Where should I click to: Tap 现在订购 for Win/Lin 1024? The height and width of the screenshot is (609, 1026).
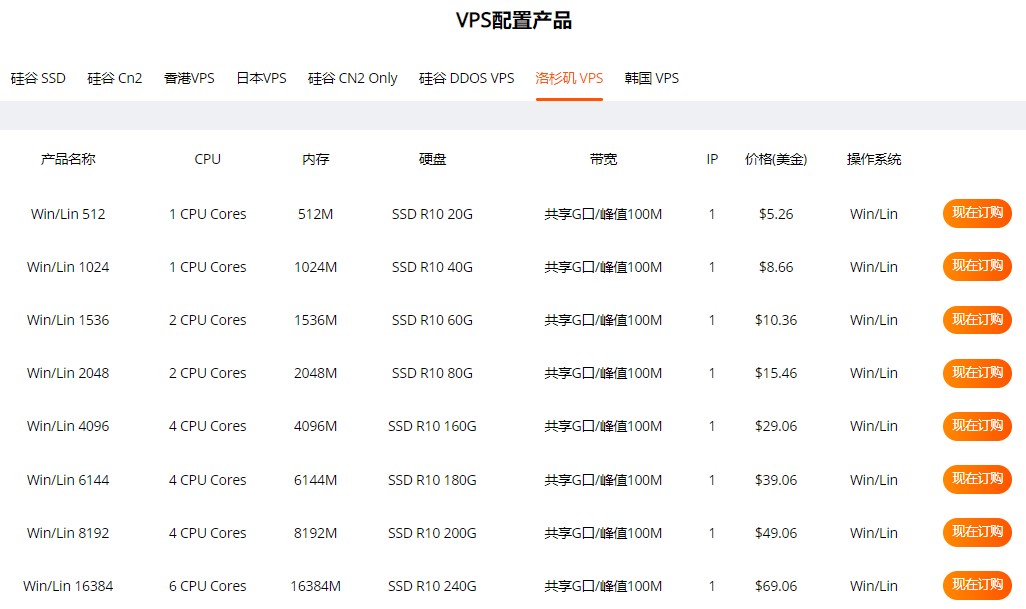coord(977,266)
